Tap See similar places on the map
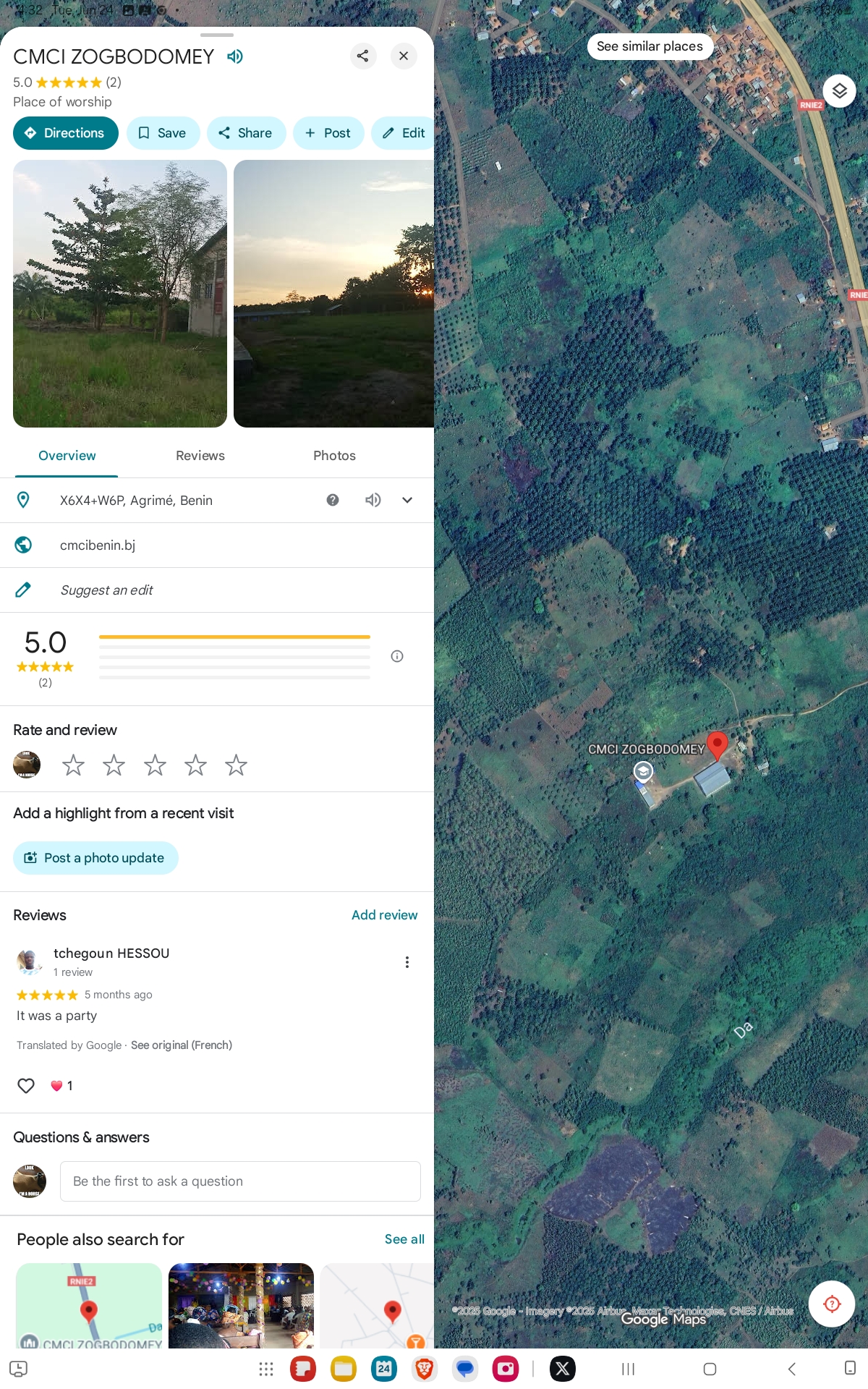This screenshot has height=1389, width=868. (x=650, y=46)
